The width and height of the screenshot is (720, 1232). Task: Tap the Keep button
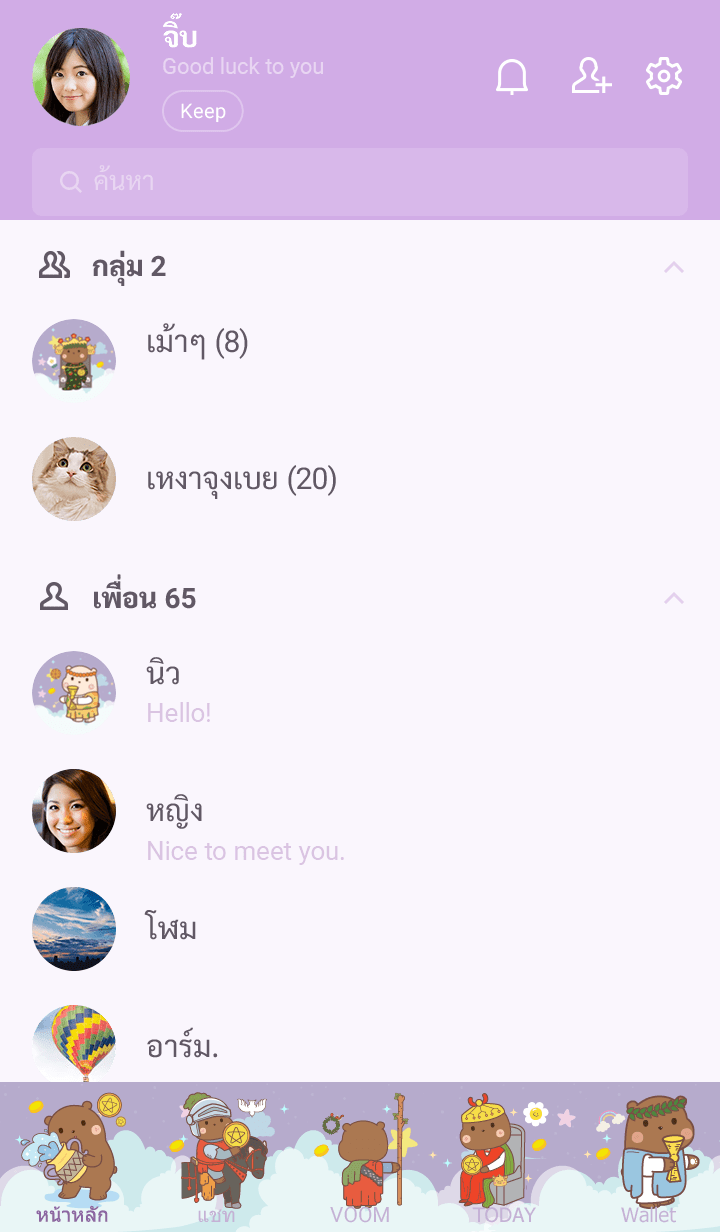point(203,111)
